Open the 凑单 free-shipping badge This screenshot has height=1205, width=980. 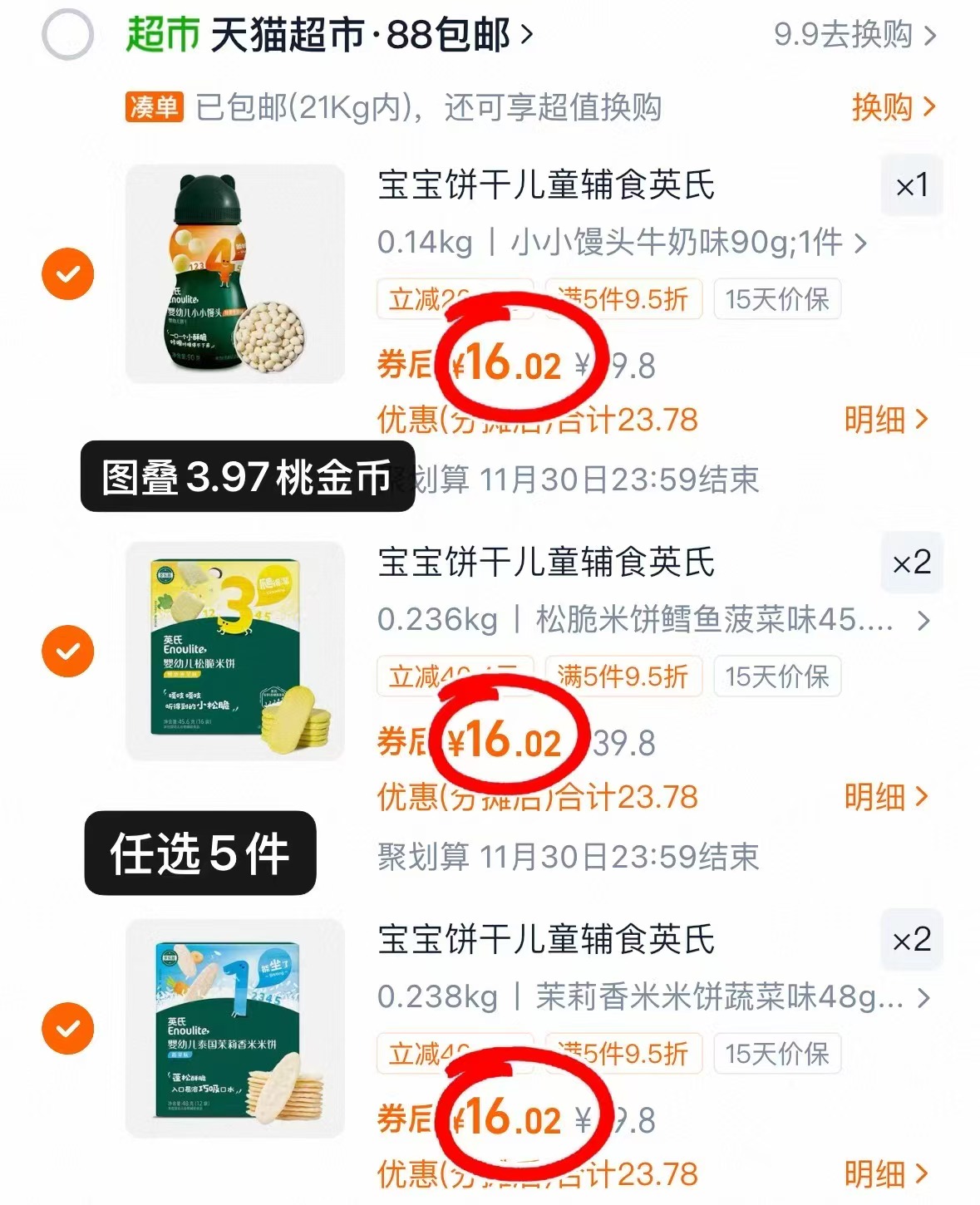(154, 106)
